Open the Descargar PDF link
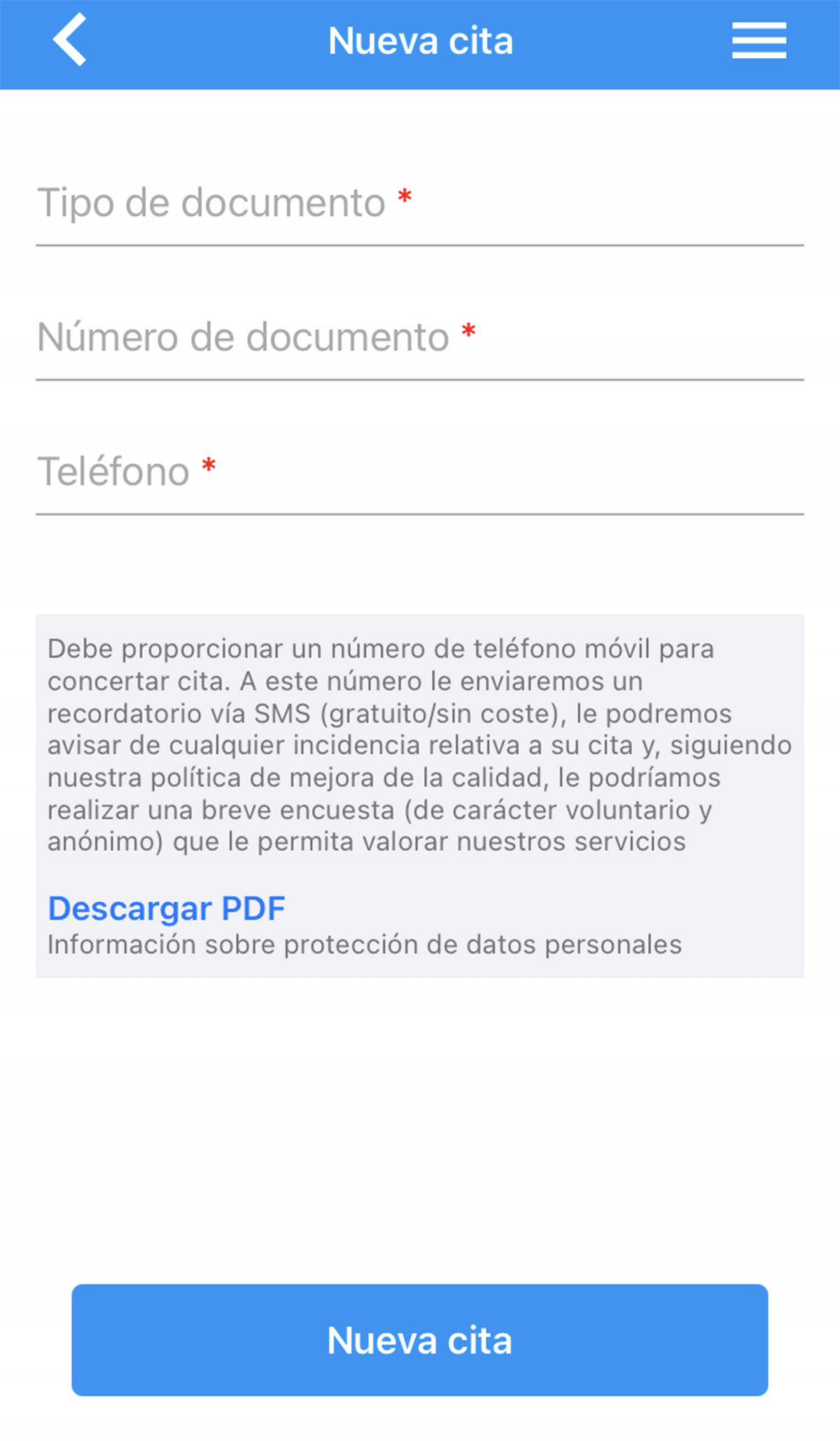Viewport: 840px width, 1441px height. (x=167, y=909)
